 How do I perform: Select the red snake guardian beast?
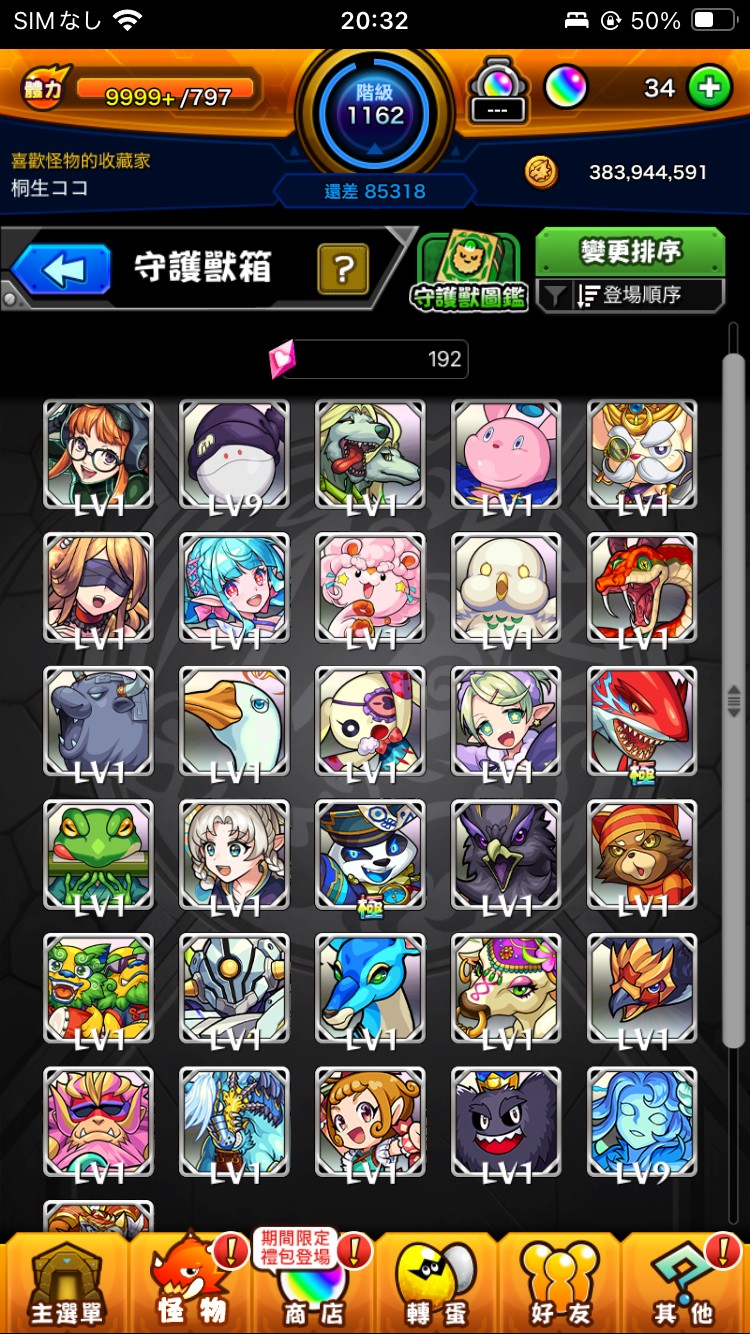tap(642, 588)
